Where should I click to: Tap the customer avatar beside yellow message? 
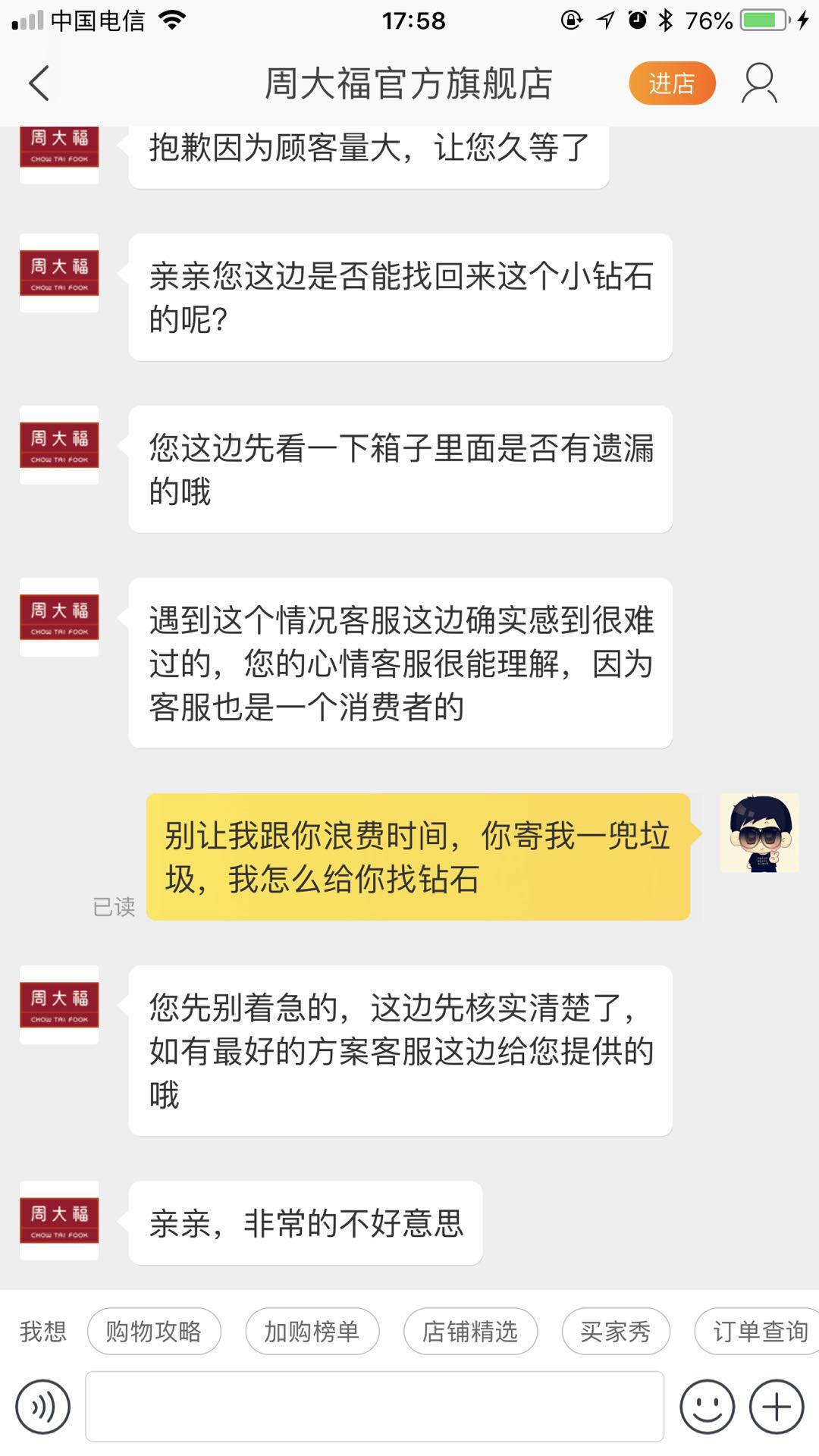coord(759,833)
